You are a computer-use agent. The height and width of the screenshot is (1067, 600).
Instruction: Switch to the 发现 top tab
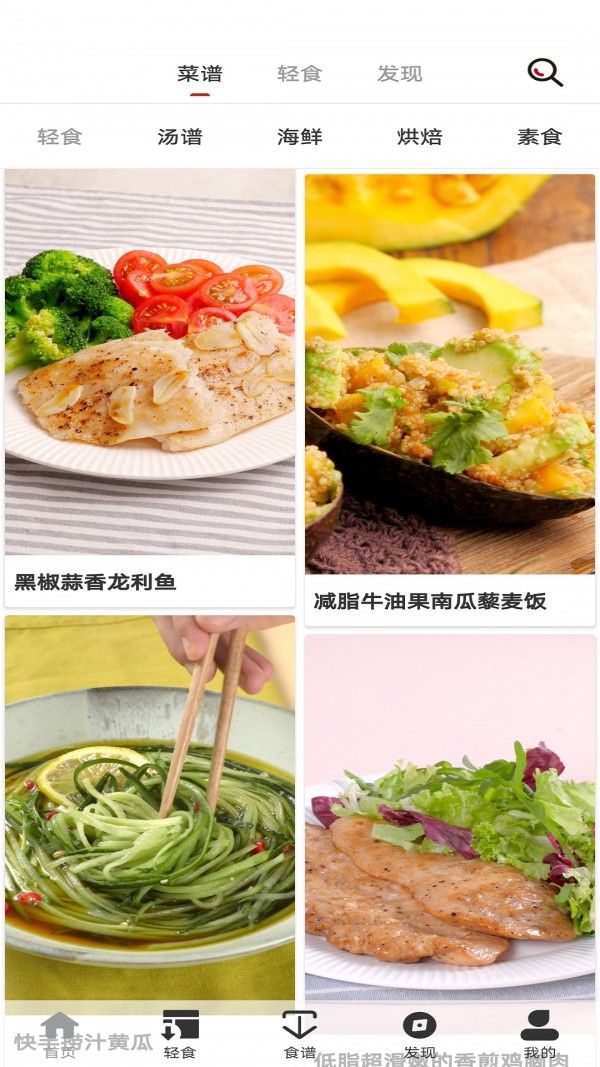(x=399, y=74)
